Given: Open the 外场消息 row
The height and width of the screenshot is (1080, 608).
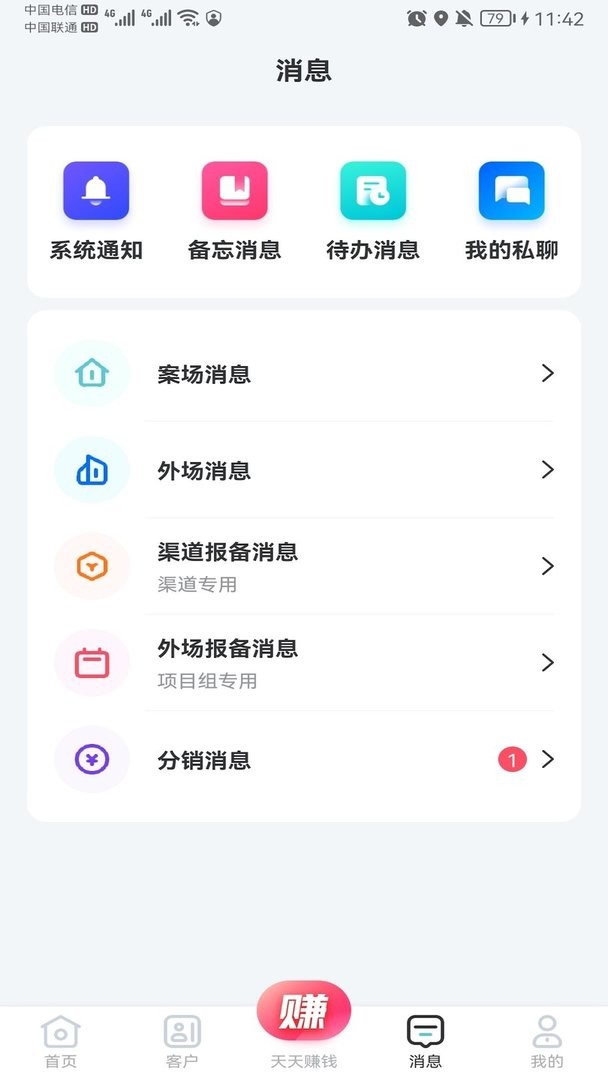Looking at the screenshot, I should pyautogui.click(x=304, y=470).
